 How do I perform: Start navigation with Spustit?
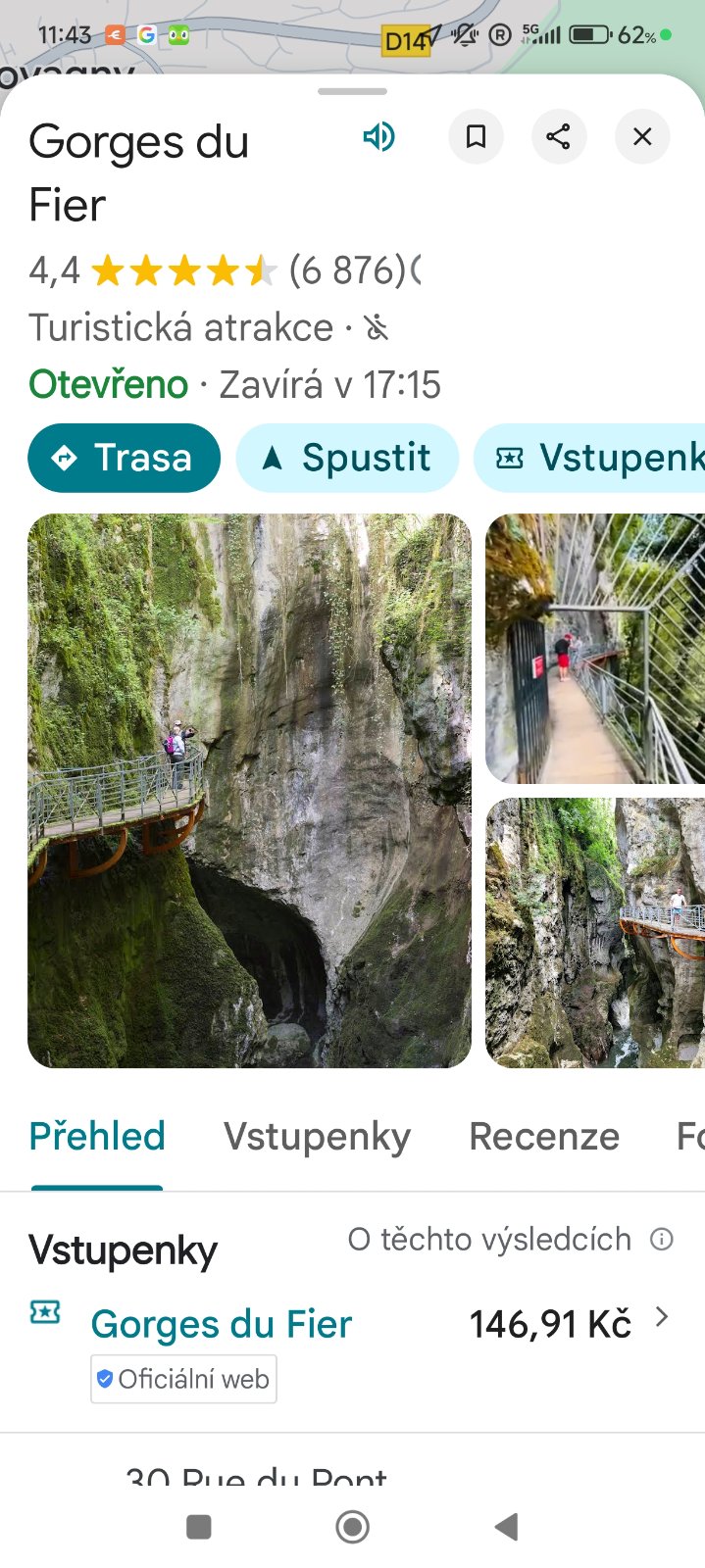(x=347, y=458)
